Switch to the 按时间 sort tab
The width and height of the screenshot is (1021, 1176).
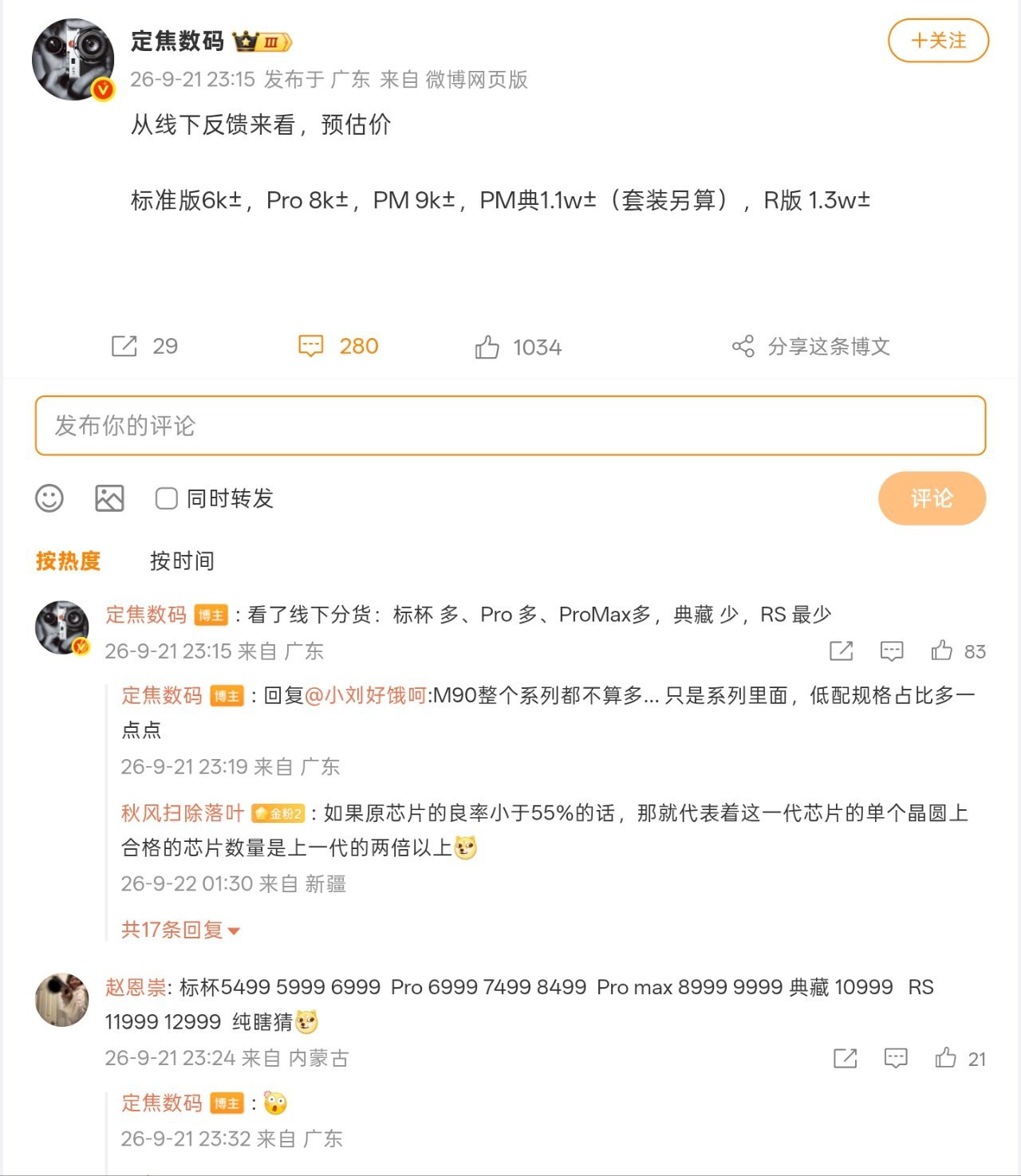(x=182, y=561)
